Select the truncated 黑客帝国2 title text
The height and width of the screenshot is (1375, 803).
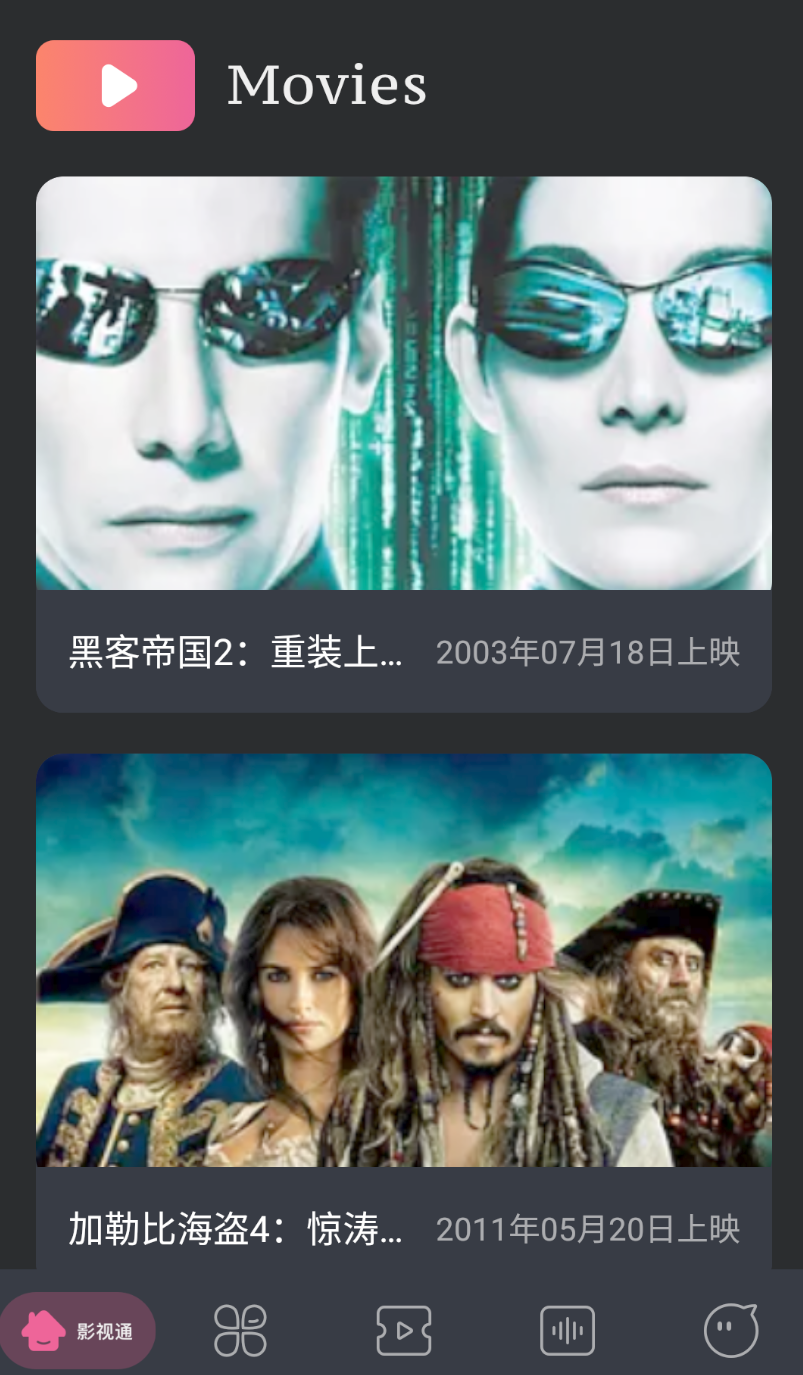pyautogui.click(x=235, y=652)
